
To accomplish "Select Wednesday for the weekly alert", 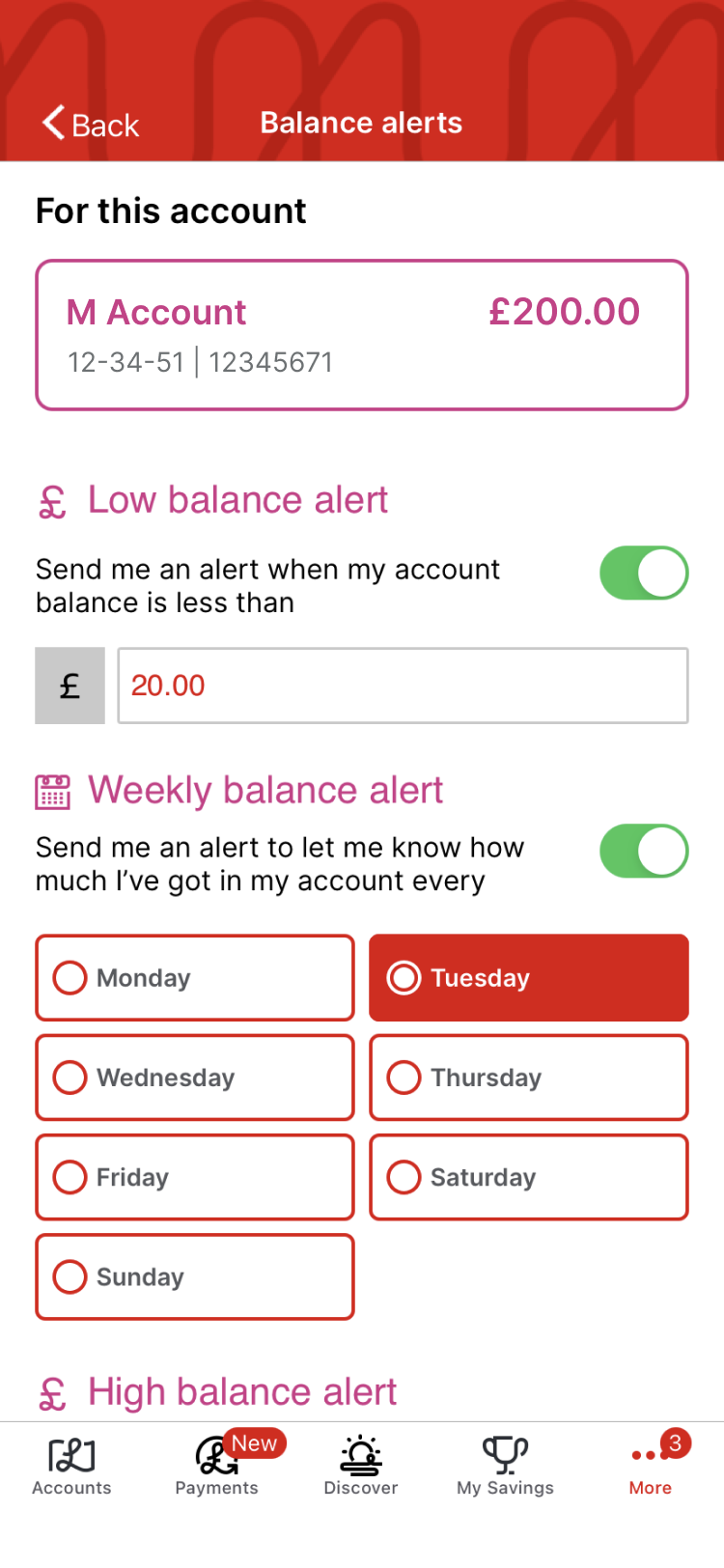I will (194, 1078).
